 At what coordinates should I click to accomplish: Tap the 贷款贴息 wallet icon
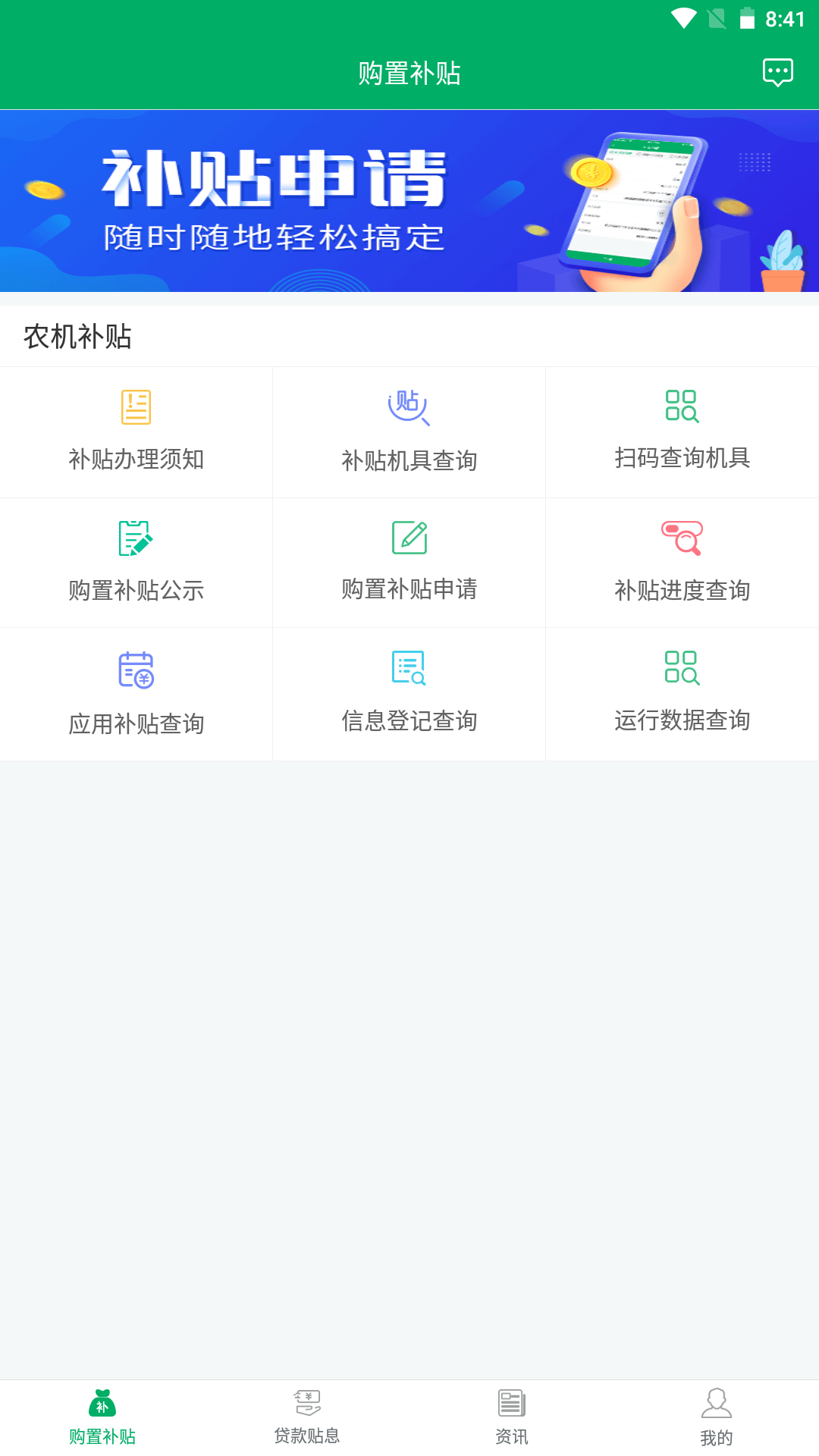point(307,1407)
